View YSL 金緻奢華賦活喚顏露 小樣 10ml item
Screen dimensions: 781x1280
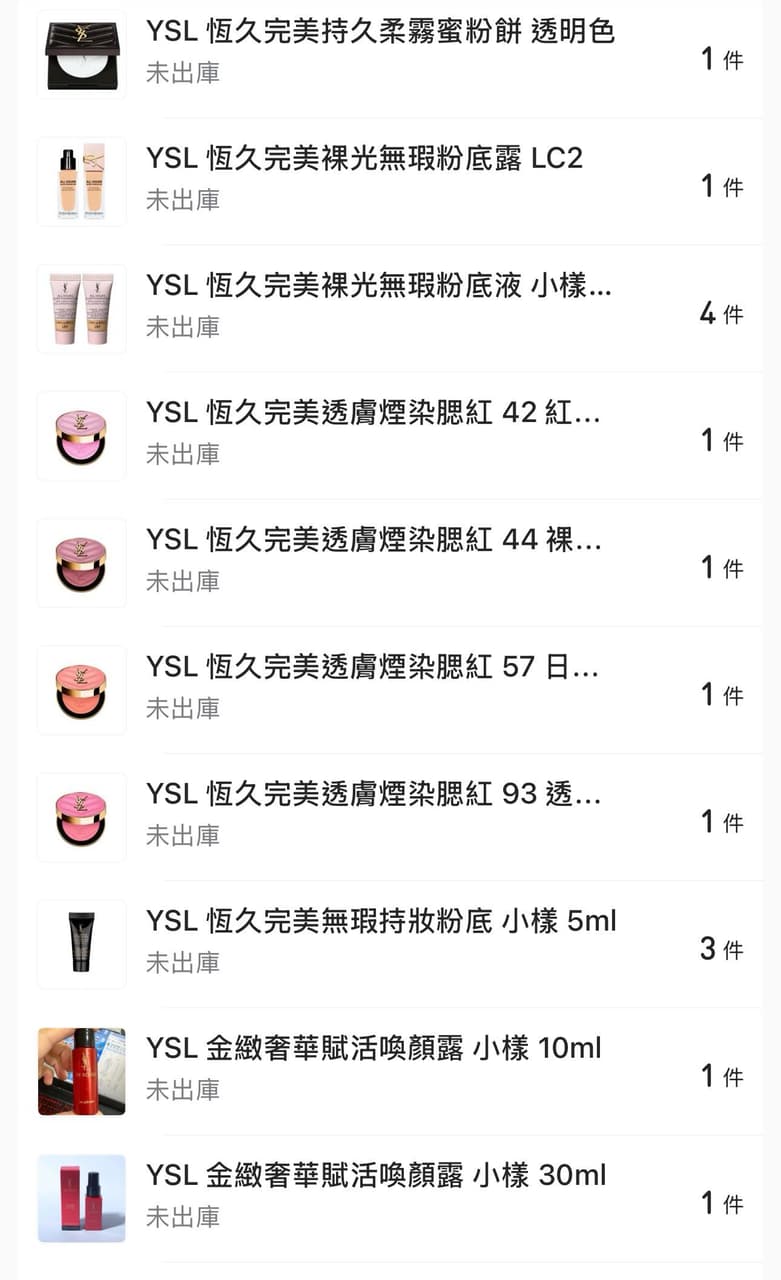390,1070
